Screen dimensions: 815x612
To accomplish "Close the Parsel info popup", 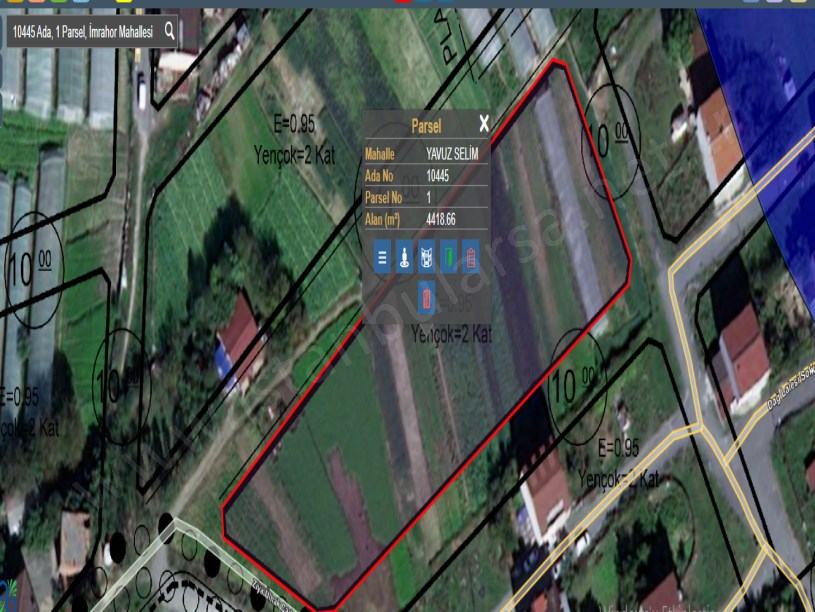I will click(484, 124).
